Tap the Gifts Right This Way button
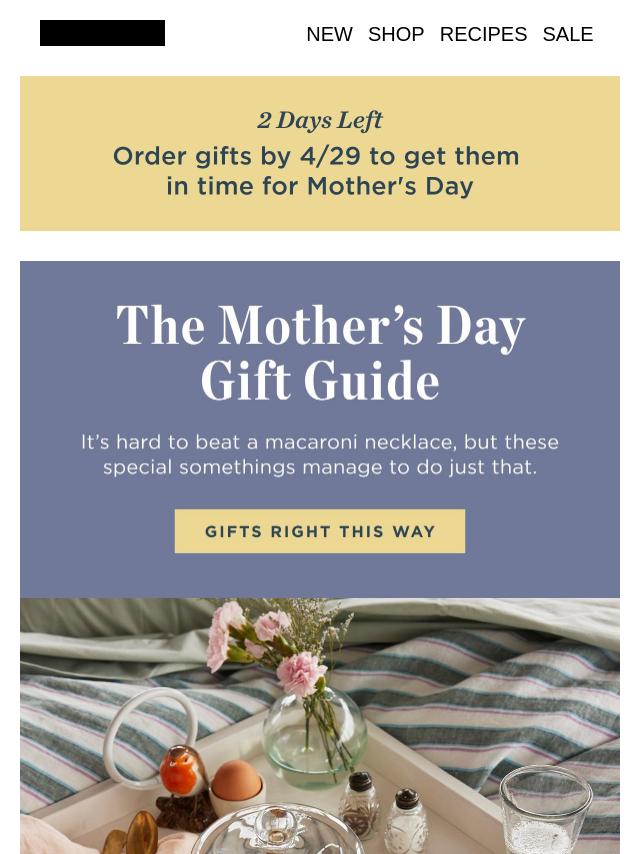640x854 pixels. [x=320, y=531]
